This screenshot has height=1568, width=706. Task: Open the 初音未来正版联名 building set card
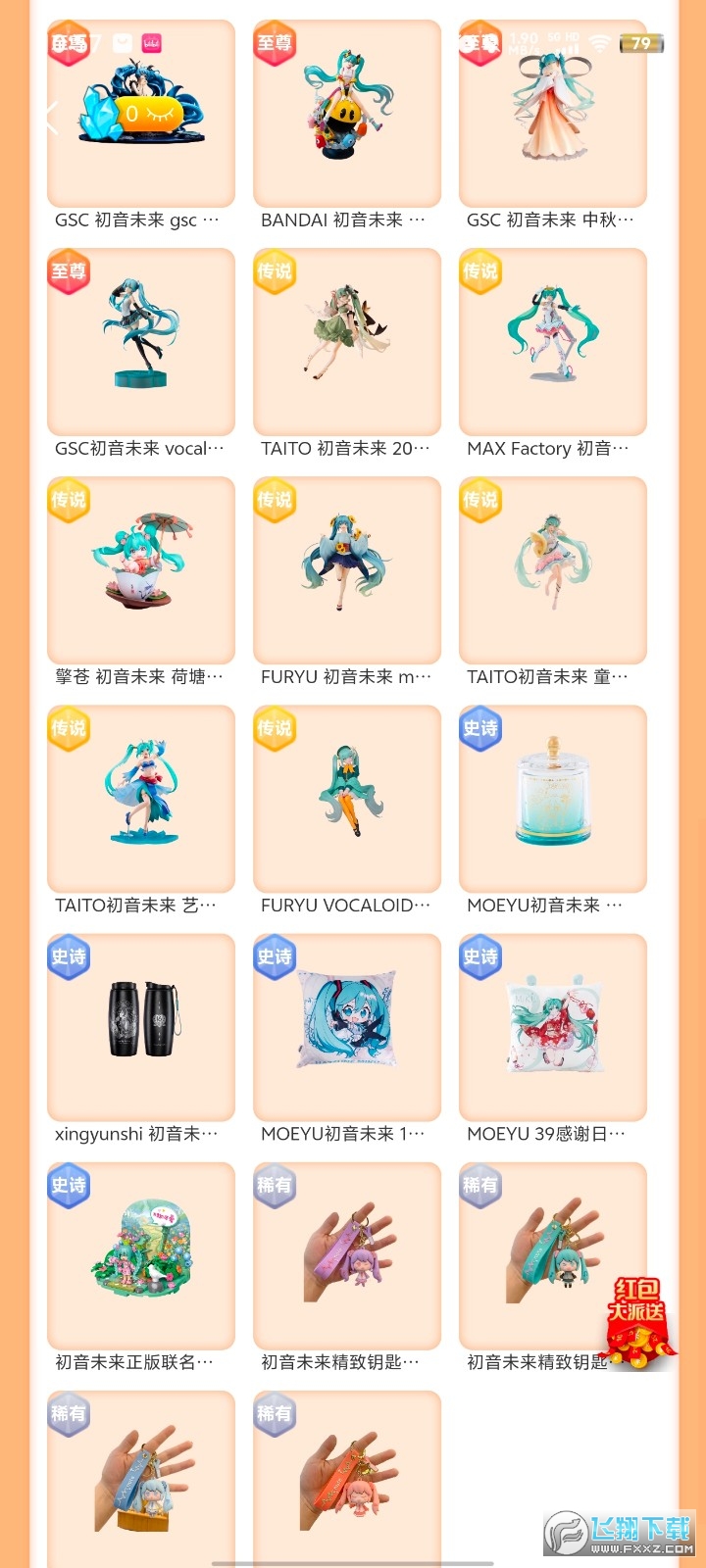tap(141, 1256)
